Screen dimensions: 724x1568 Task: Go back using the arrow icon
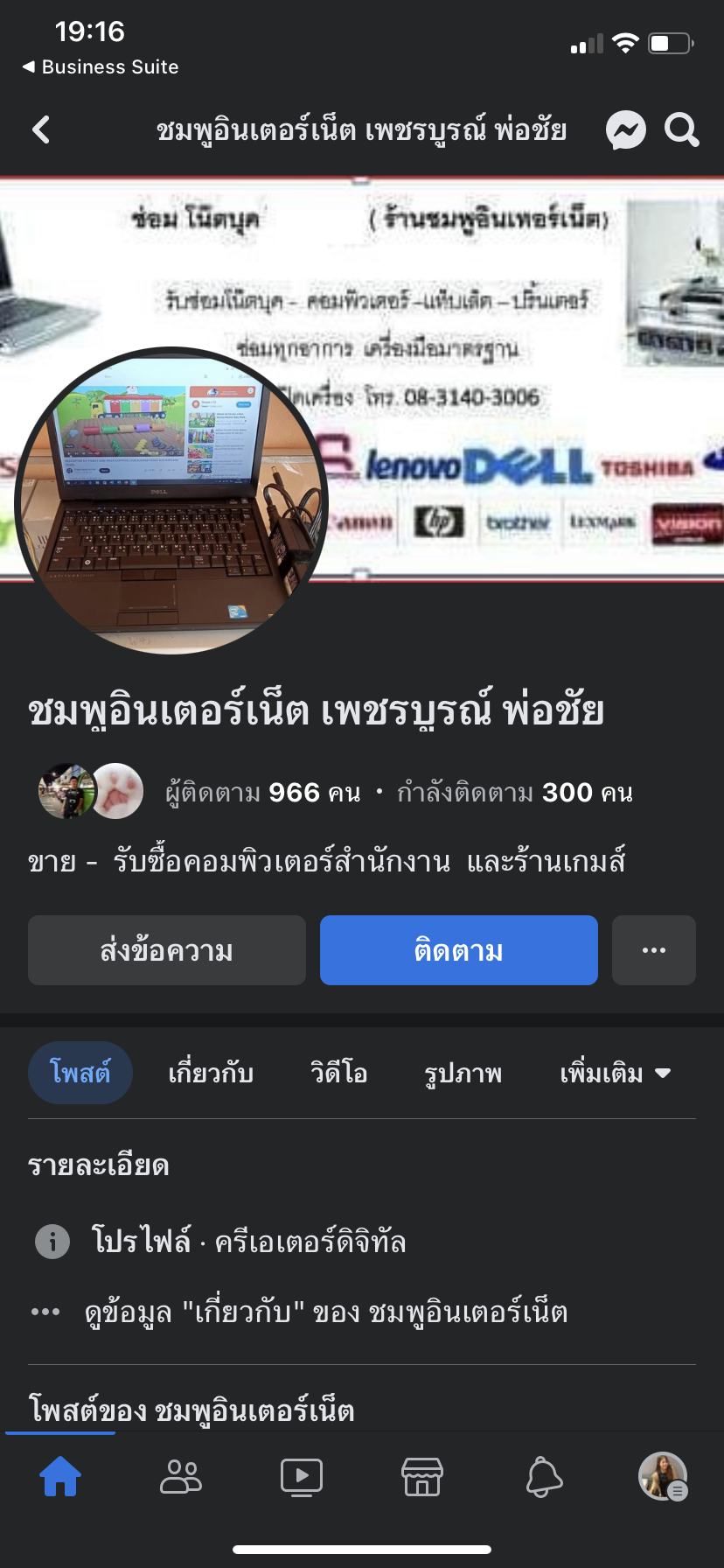[41, 130]
